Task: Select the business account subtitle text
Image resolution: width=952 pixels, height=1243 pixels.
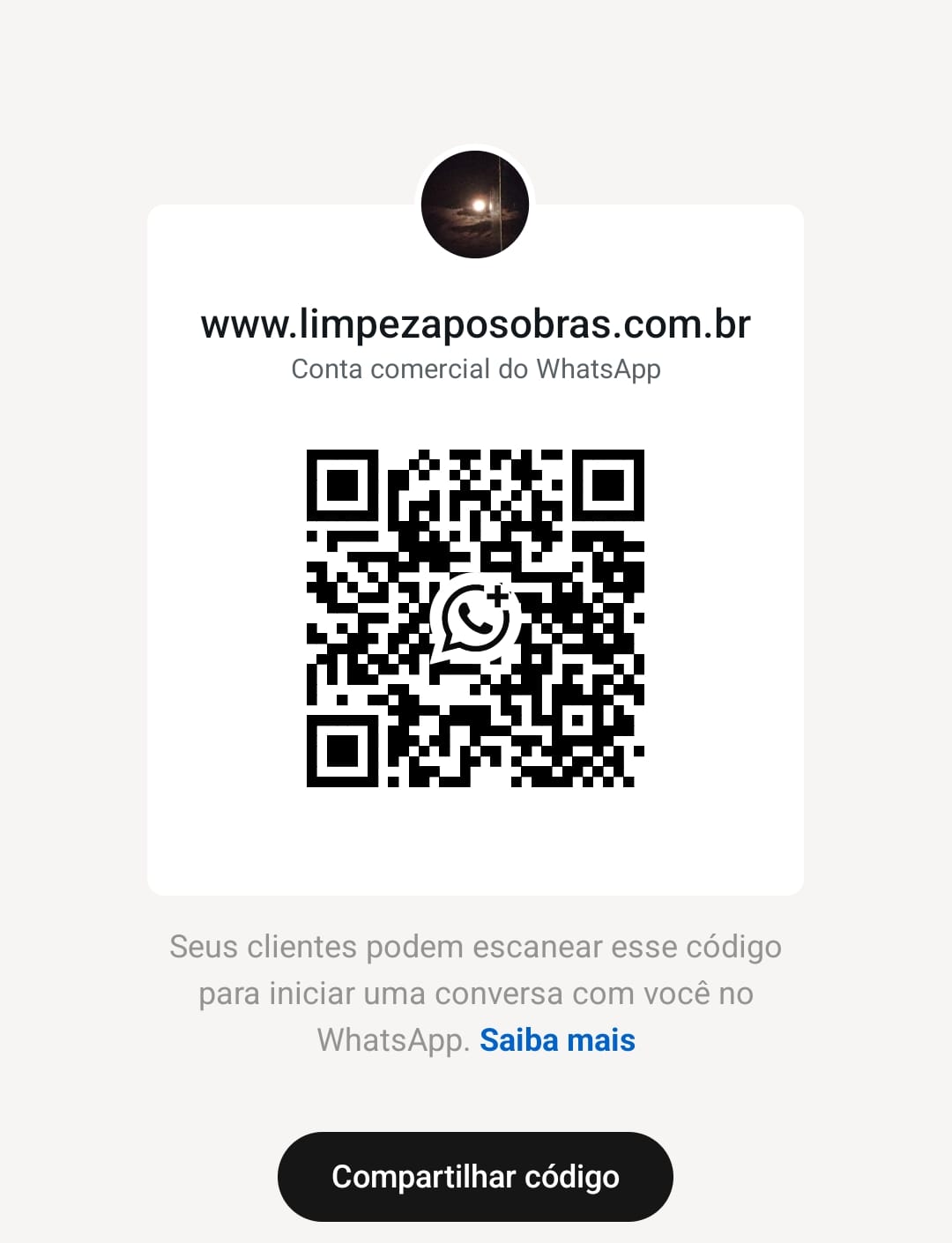Action: 475,369
